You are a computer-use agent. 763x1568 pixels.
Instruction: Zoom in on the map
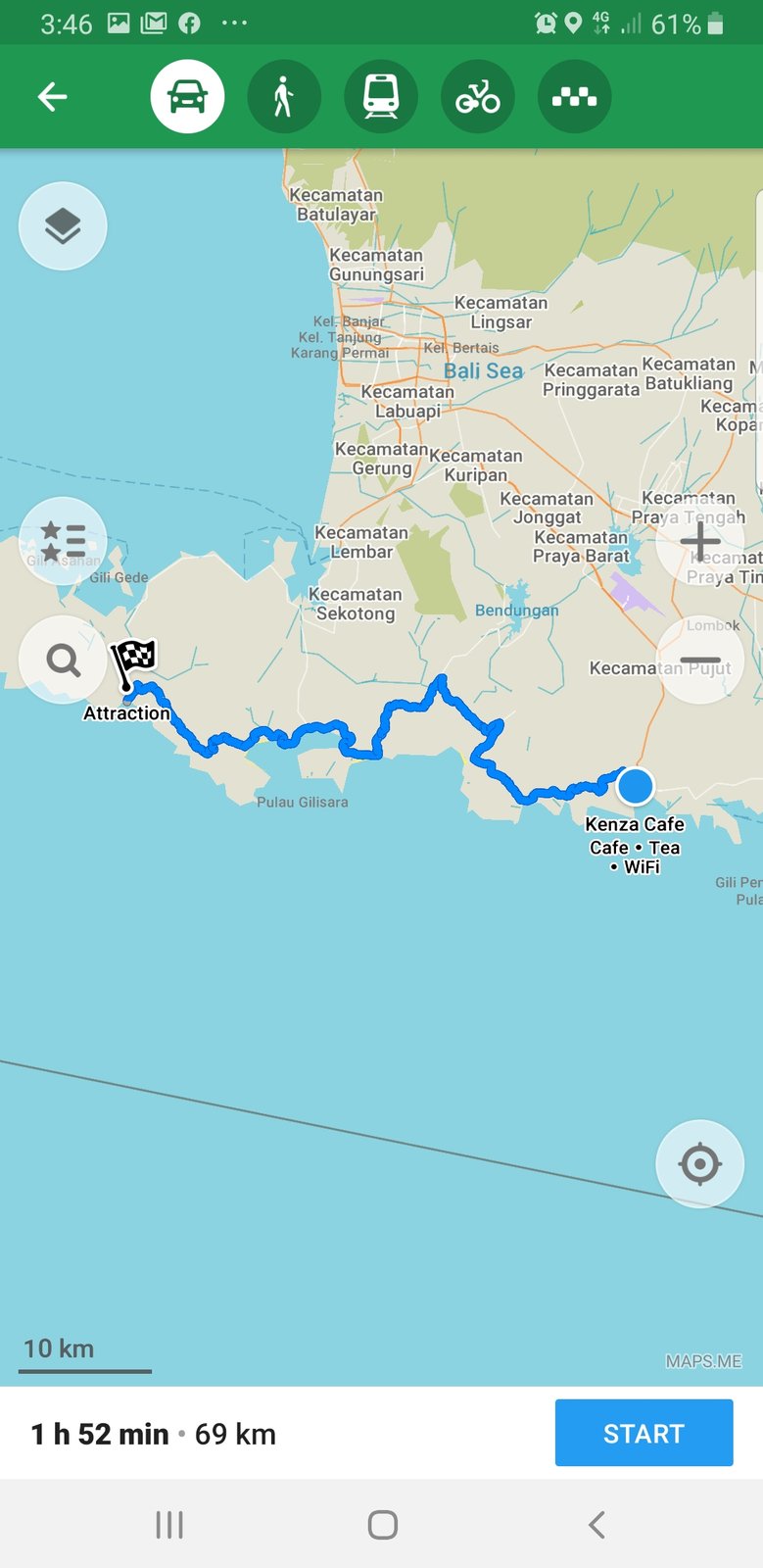tap(699, 541)
